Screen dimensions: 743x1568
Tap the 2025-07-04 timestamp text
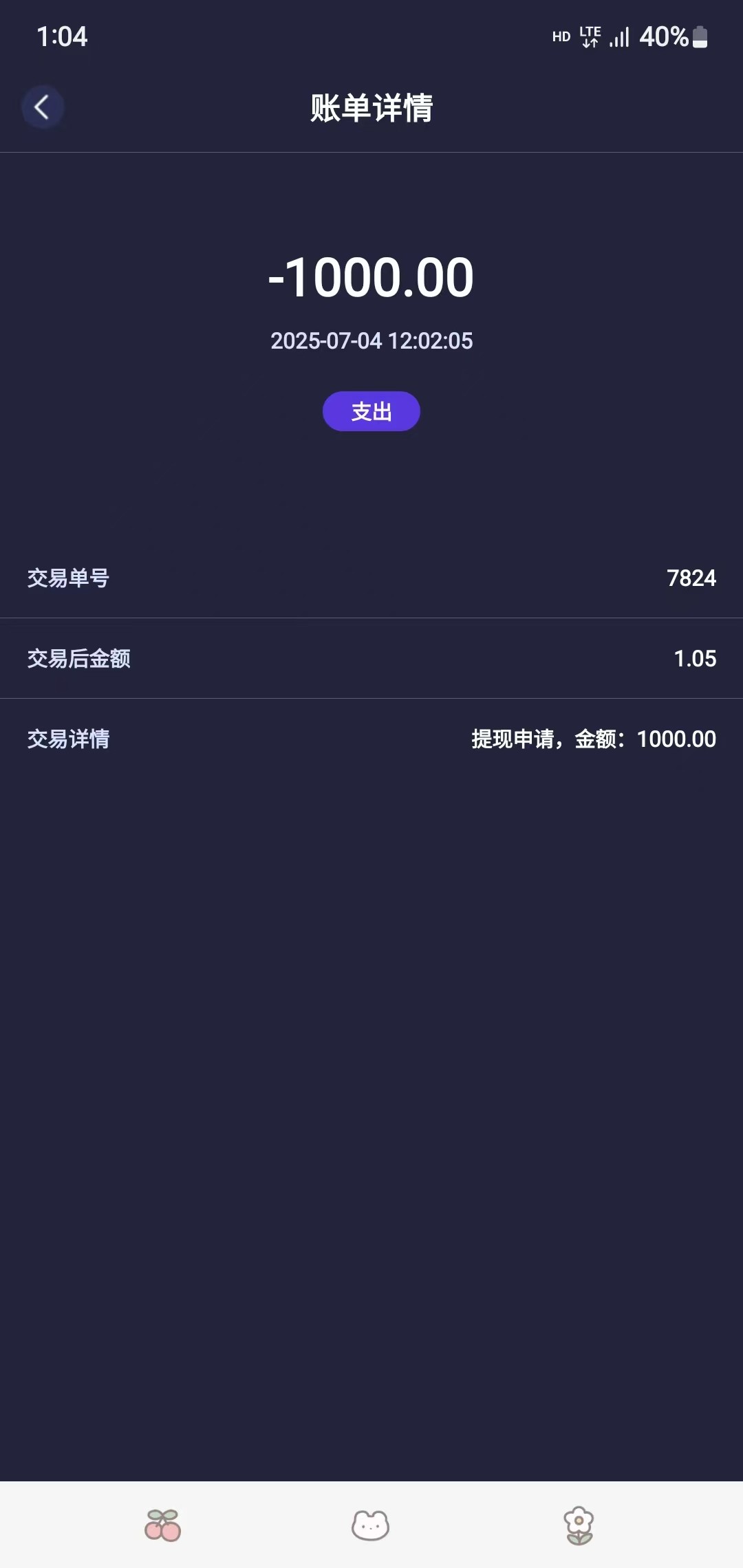(371, 340)
